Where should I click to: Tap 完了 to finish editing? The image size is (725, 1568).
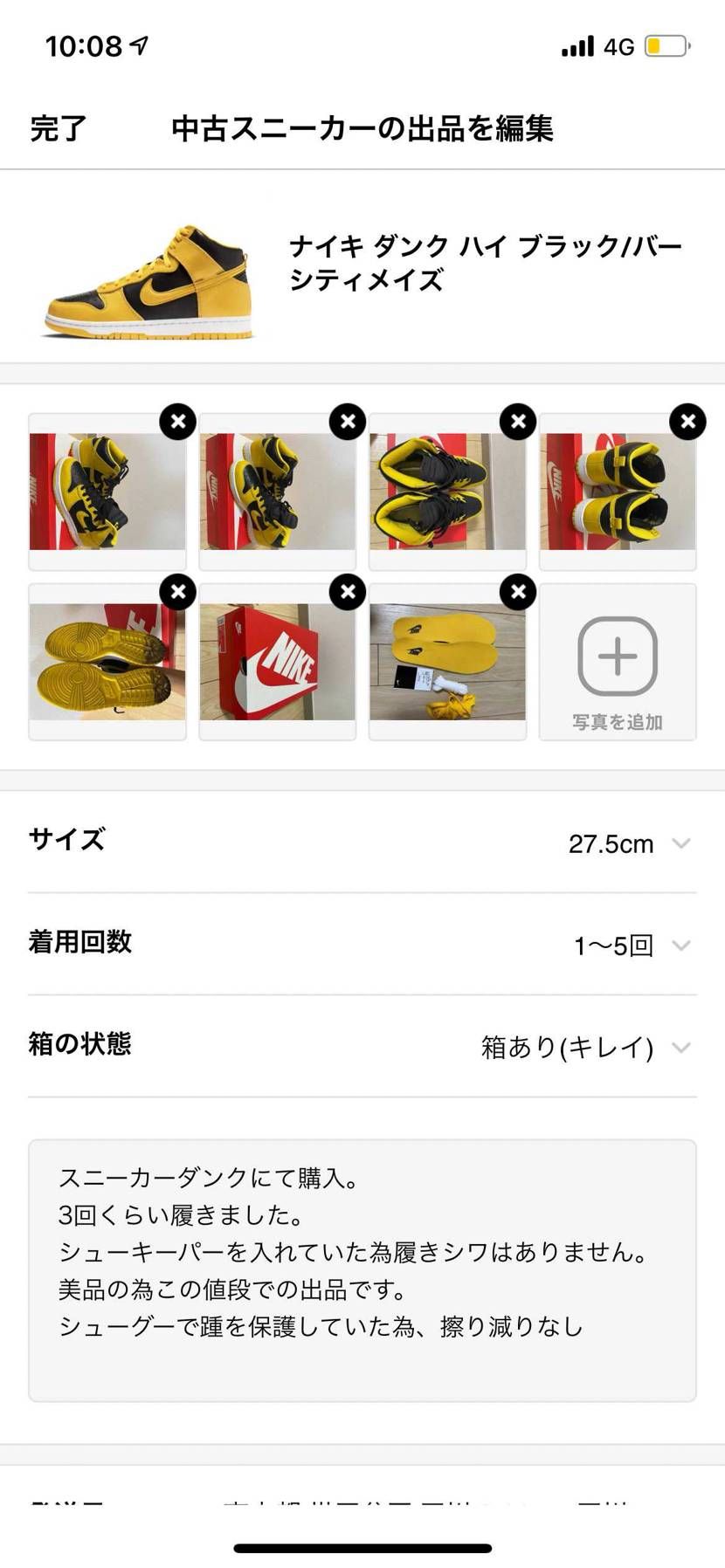point(57,128)
